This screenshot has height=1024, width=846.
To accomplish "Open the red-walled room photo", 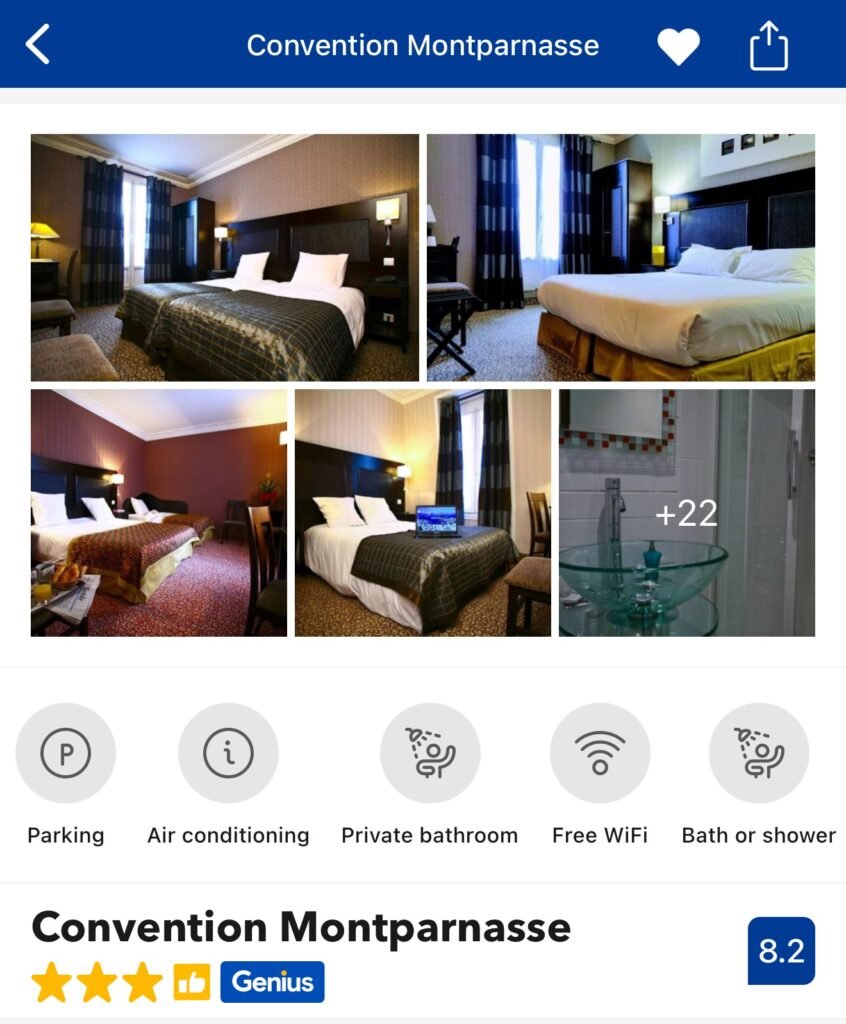I will (159, 513).
